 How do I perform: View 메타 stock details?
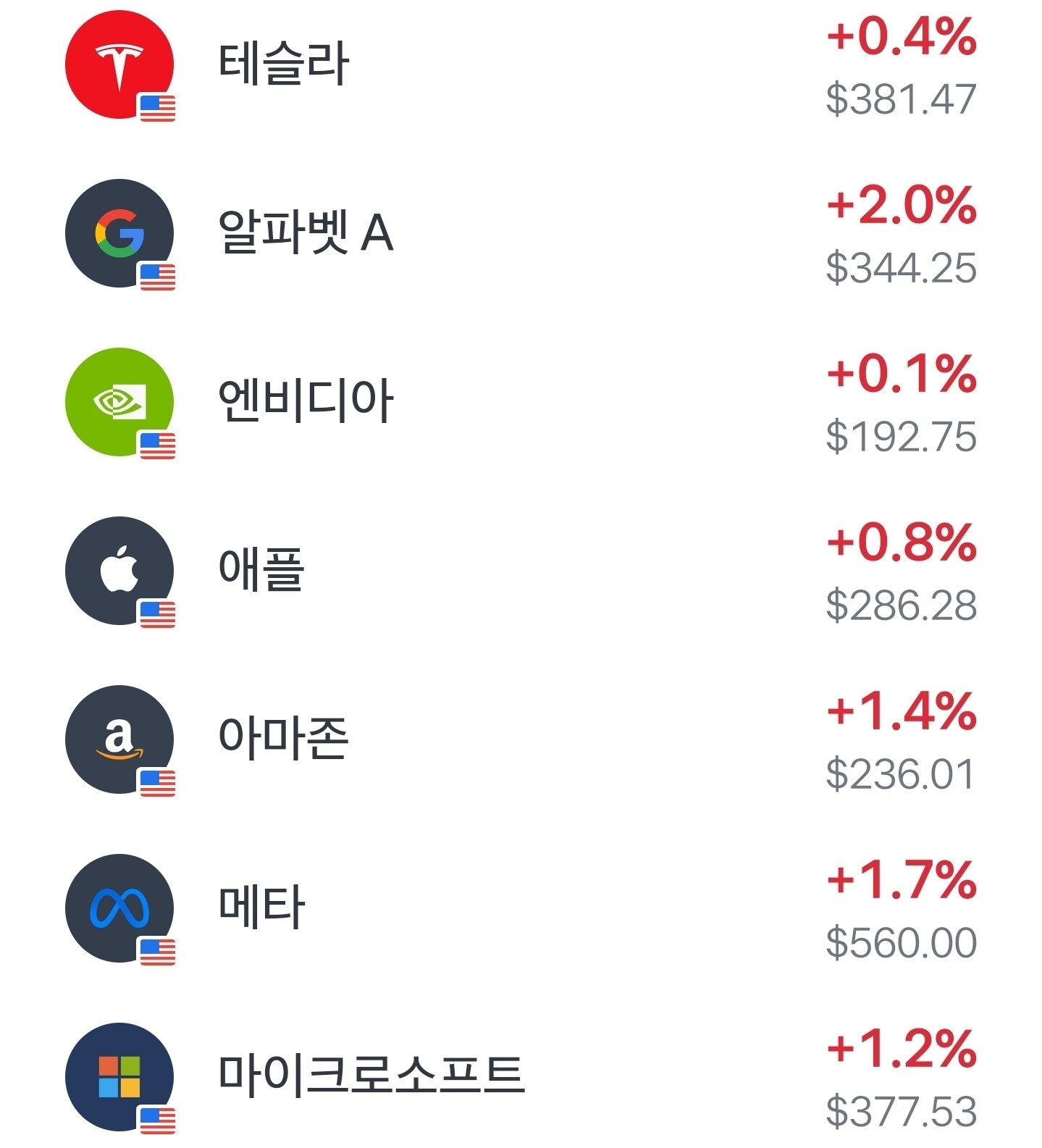[521, 909]
